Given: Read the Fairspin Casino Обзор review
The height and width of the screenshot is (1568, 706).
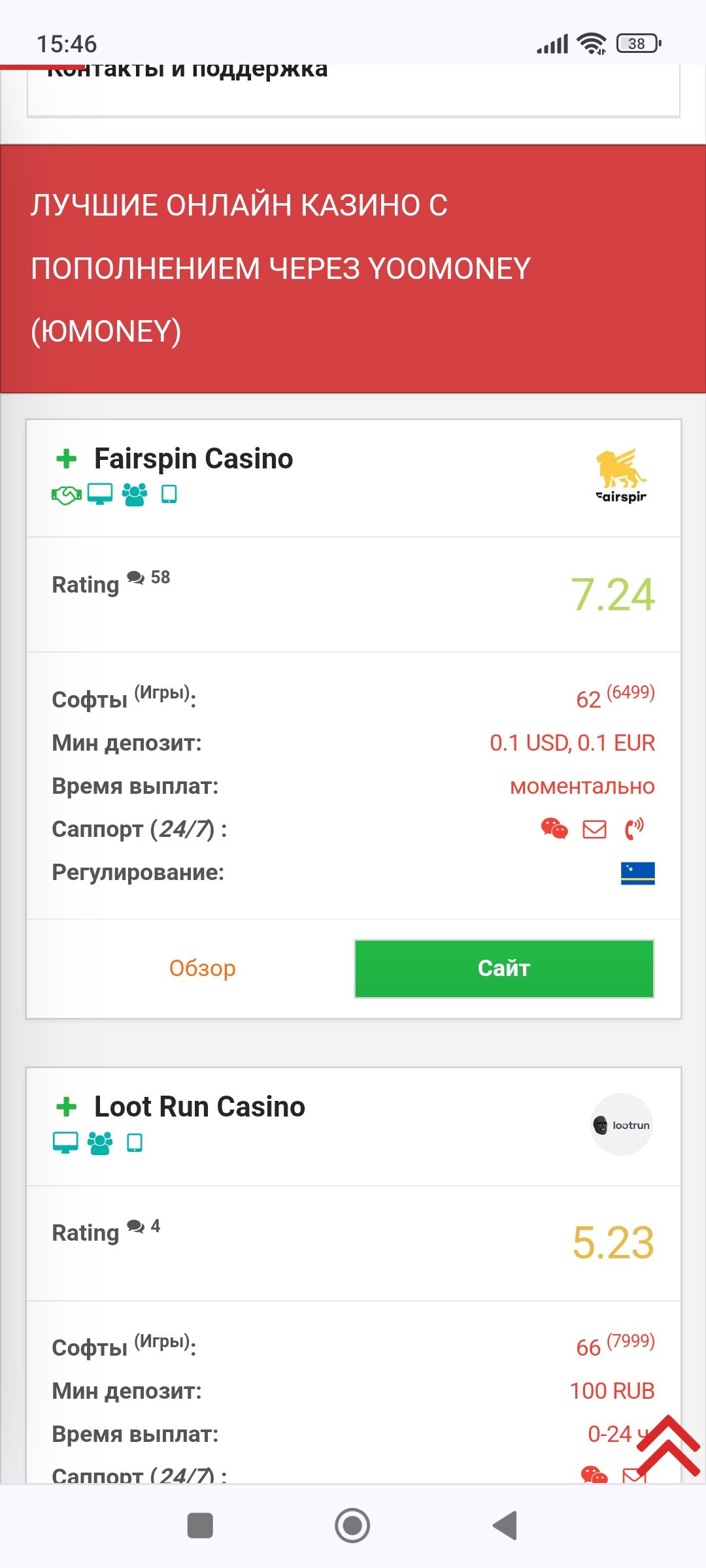Looking at the screenshot, I should point(202,968).
